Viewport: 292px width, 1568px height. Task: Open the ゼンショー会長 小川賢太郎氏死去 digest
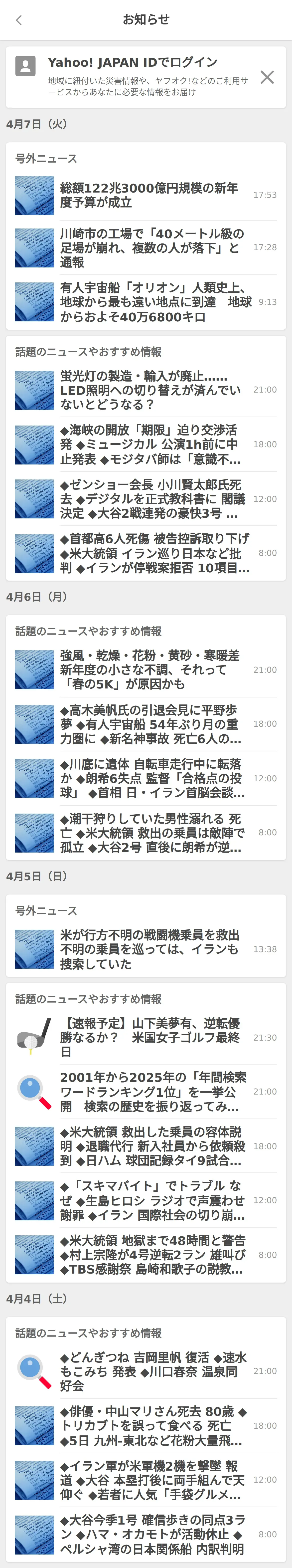152,499
